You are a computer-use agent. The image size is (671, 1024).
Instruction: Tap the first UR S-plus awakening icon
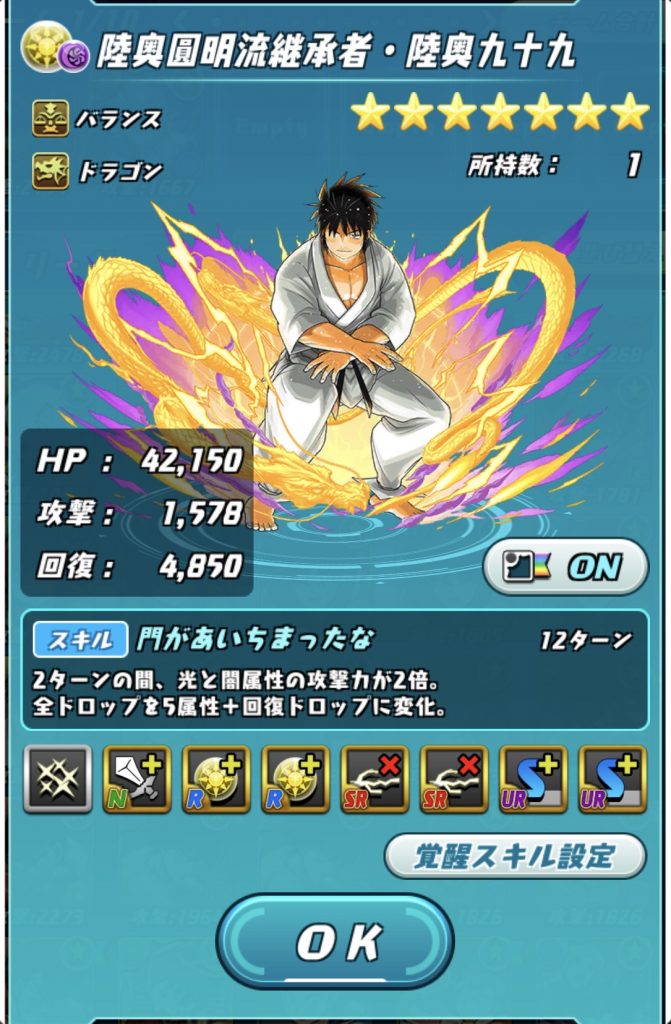533,779
